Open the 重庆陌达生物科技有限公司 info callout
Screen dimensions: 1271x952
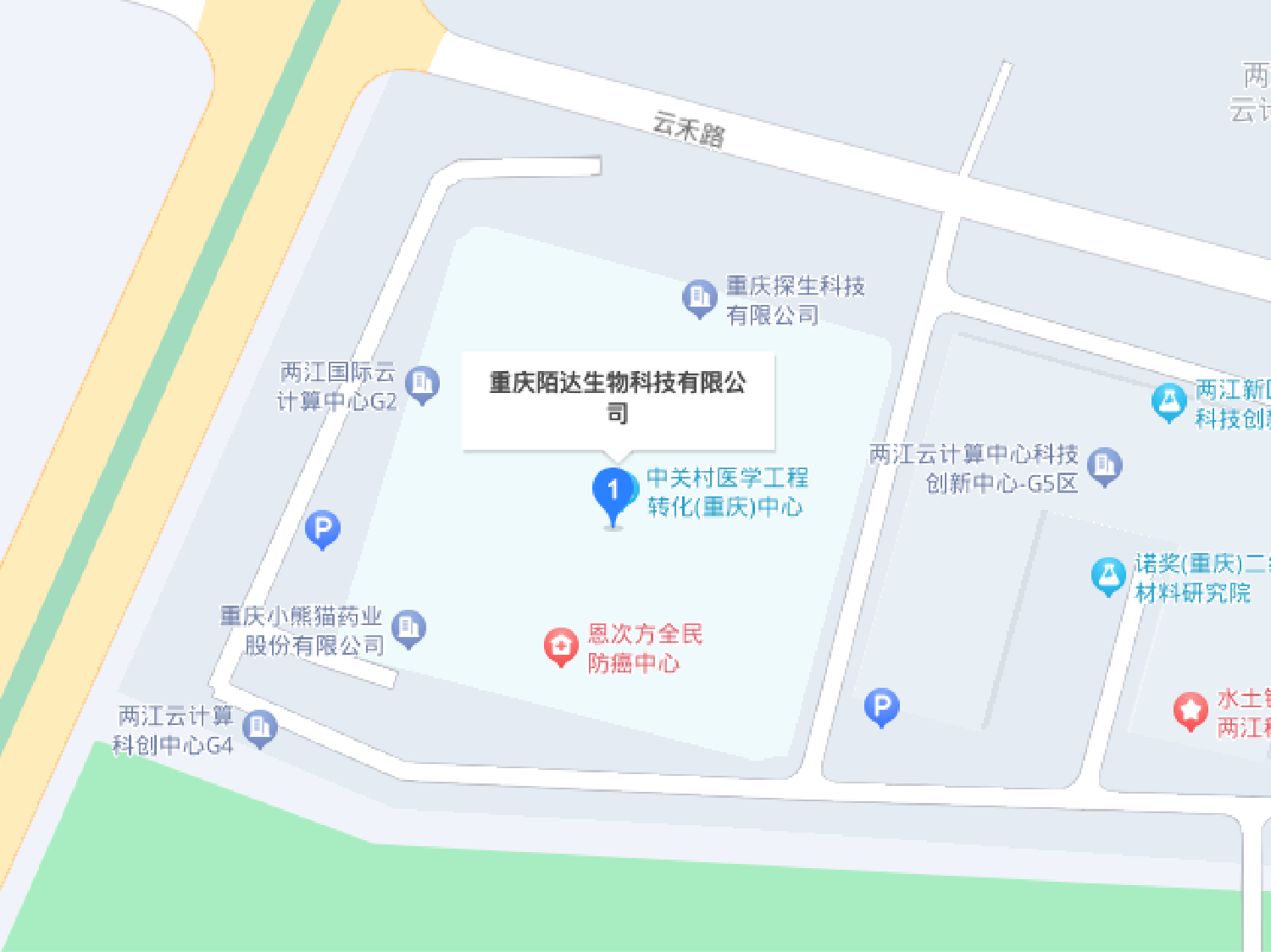(x=618, y=398)
